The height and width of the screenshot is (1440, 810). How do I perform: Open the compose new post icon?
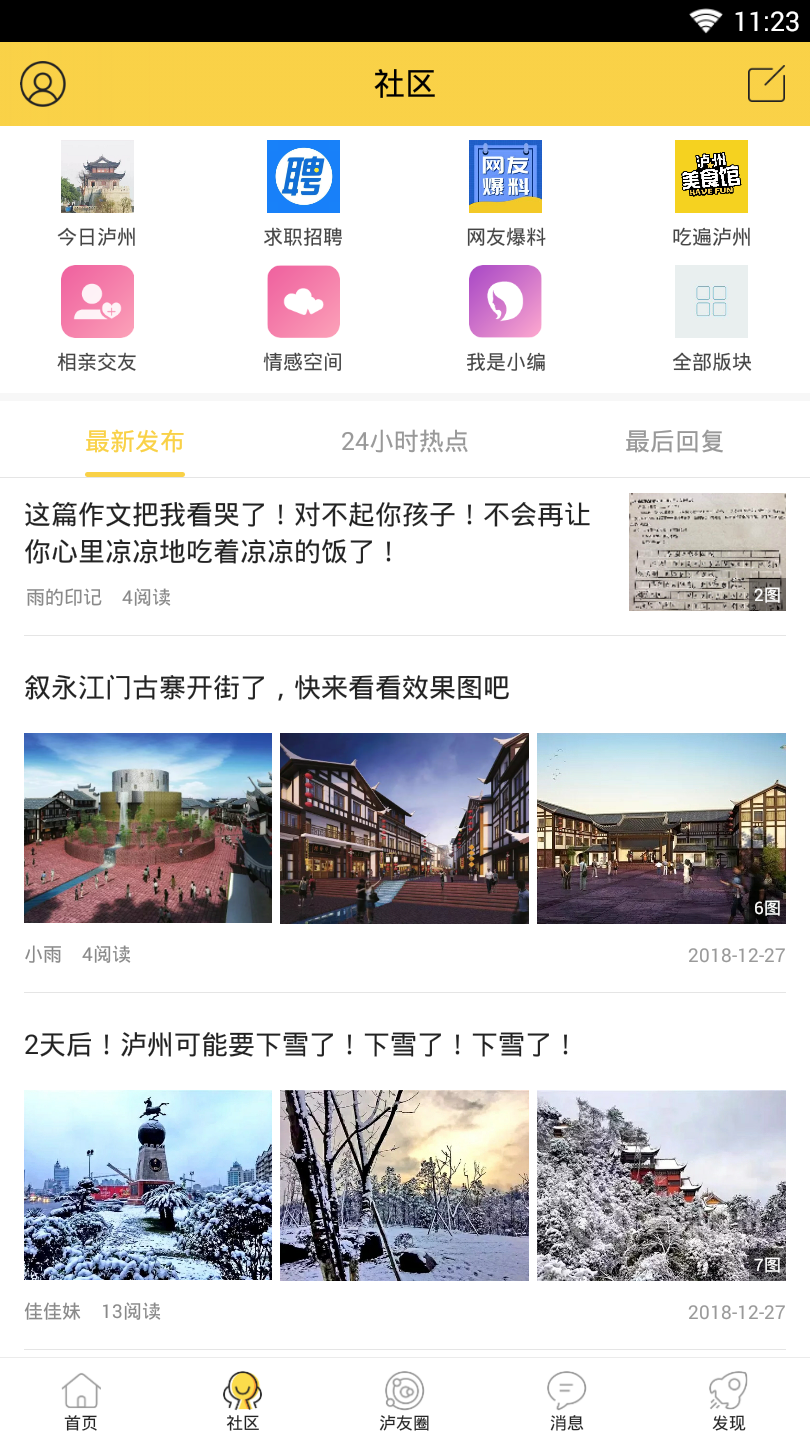[x=765, y=84]
